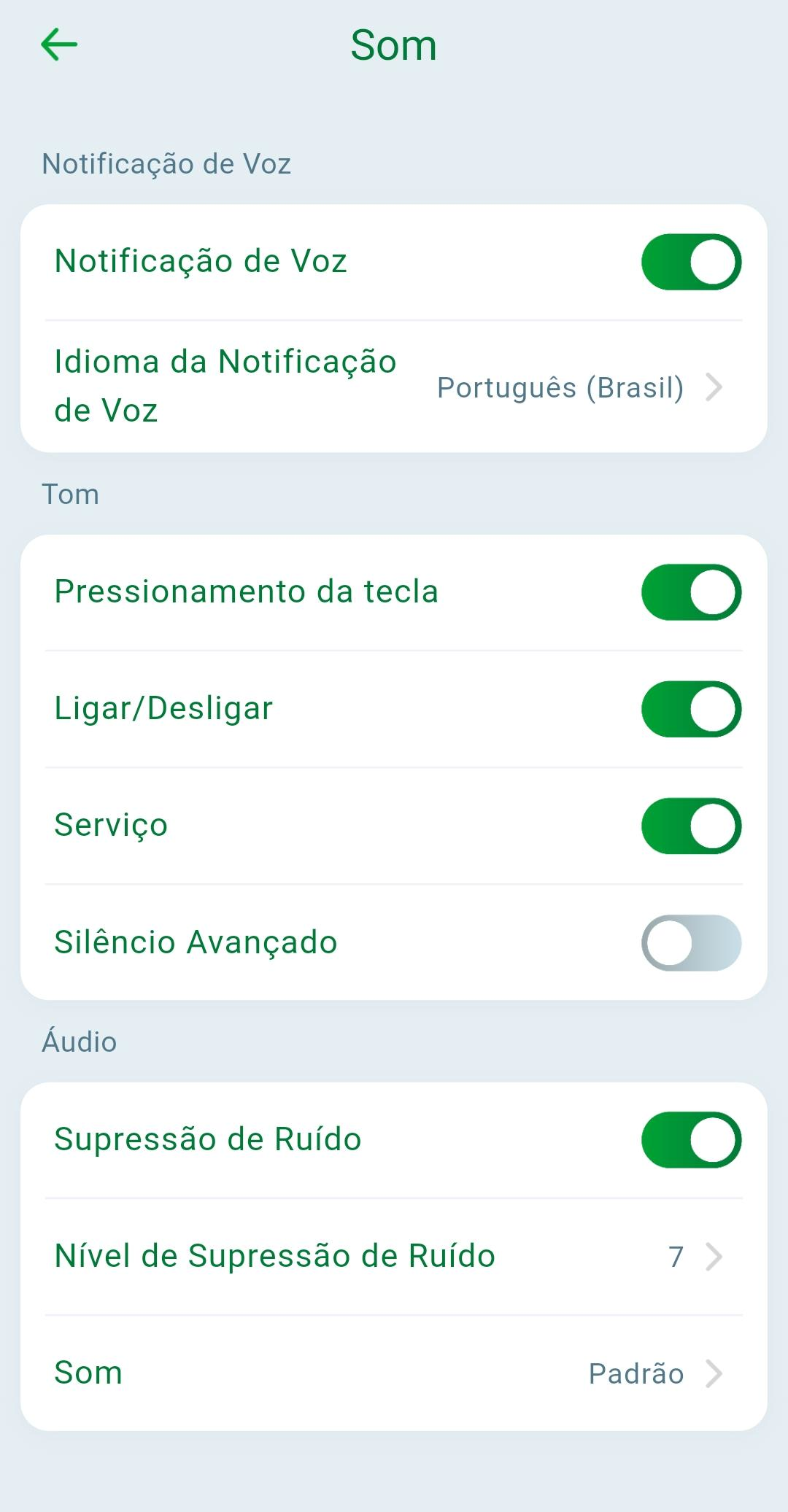788x1512 pixels.
Task: Go back using the green arrow
Action: tap(59, 44)
